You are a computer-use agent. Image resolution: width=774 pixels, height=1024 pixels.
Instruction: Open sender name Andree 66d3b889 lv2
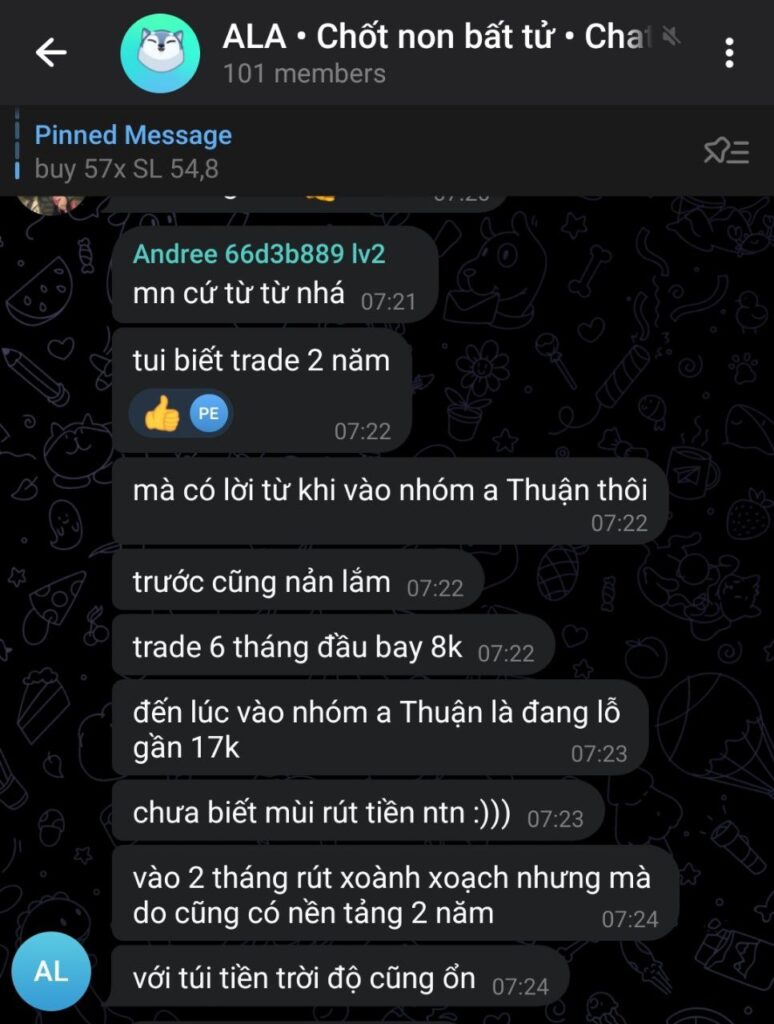pyautogui.click(x=259, y=253)
